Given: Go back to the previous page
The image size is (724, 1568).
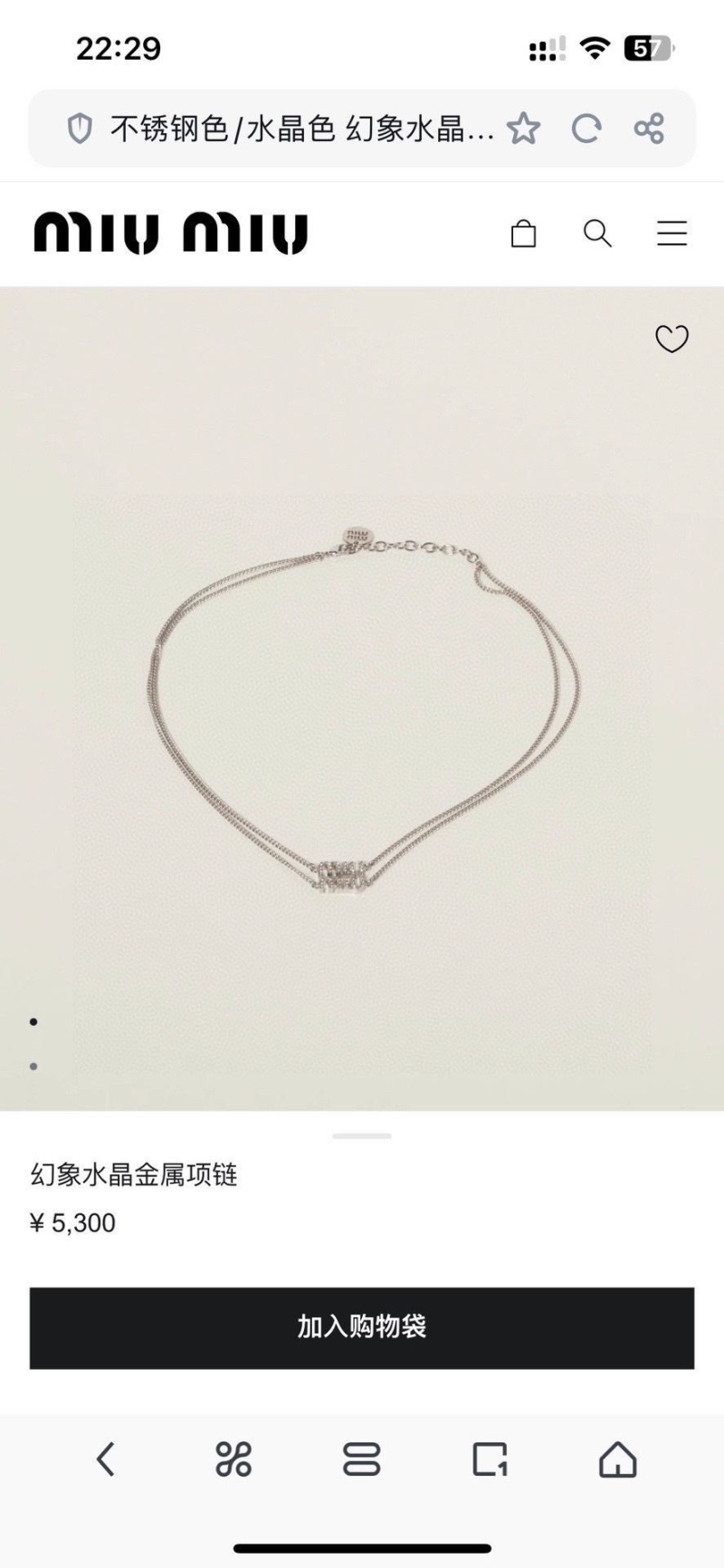Looking at the screenshot, I should tap(106, 1459).
